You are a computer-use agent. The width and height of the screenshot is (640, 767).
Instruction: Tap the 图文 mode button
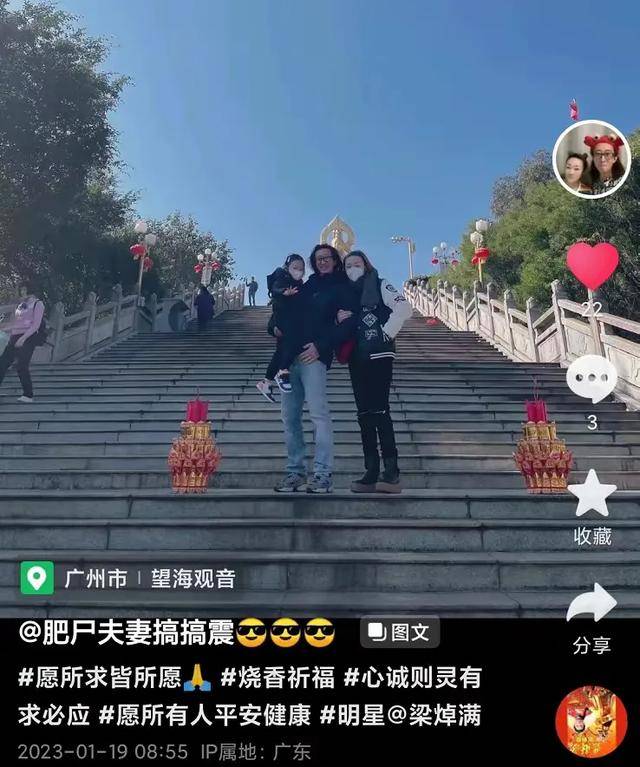click(399, 632)
